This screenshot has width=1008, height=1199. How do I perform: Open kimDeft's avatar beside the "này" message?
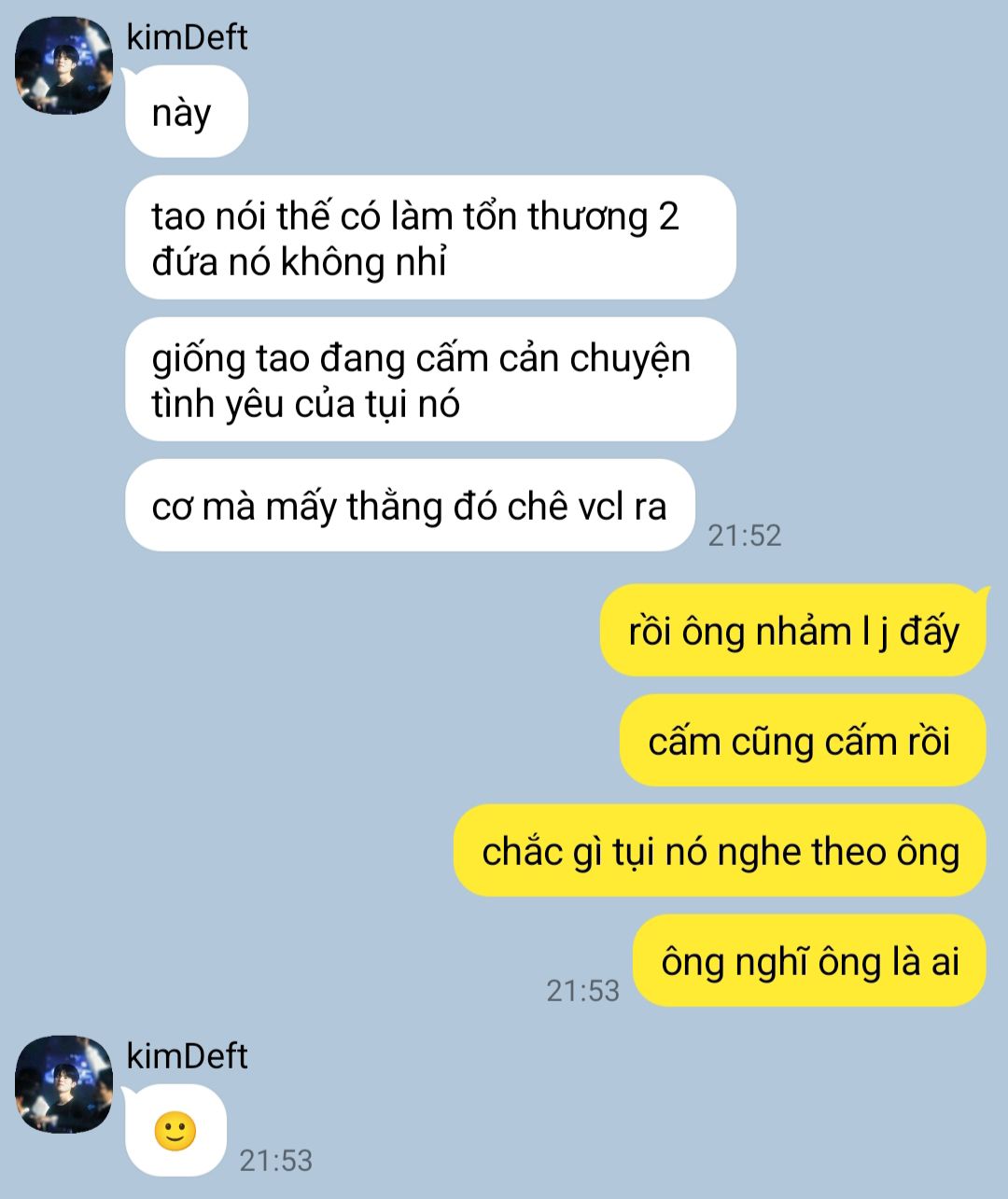tap(63, 65)
